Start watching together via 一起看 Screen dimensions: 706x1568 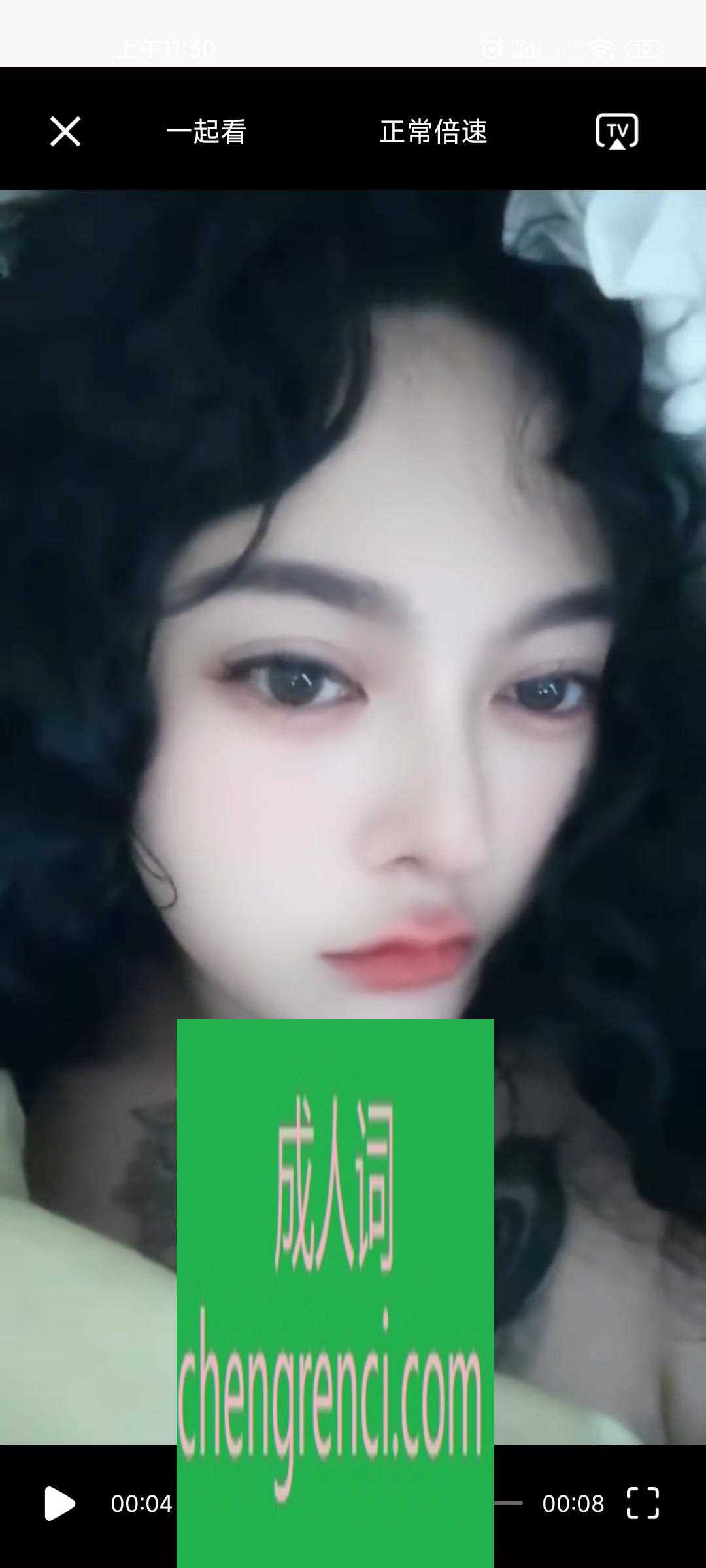pyautogui.click(x=206, y=131)
